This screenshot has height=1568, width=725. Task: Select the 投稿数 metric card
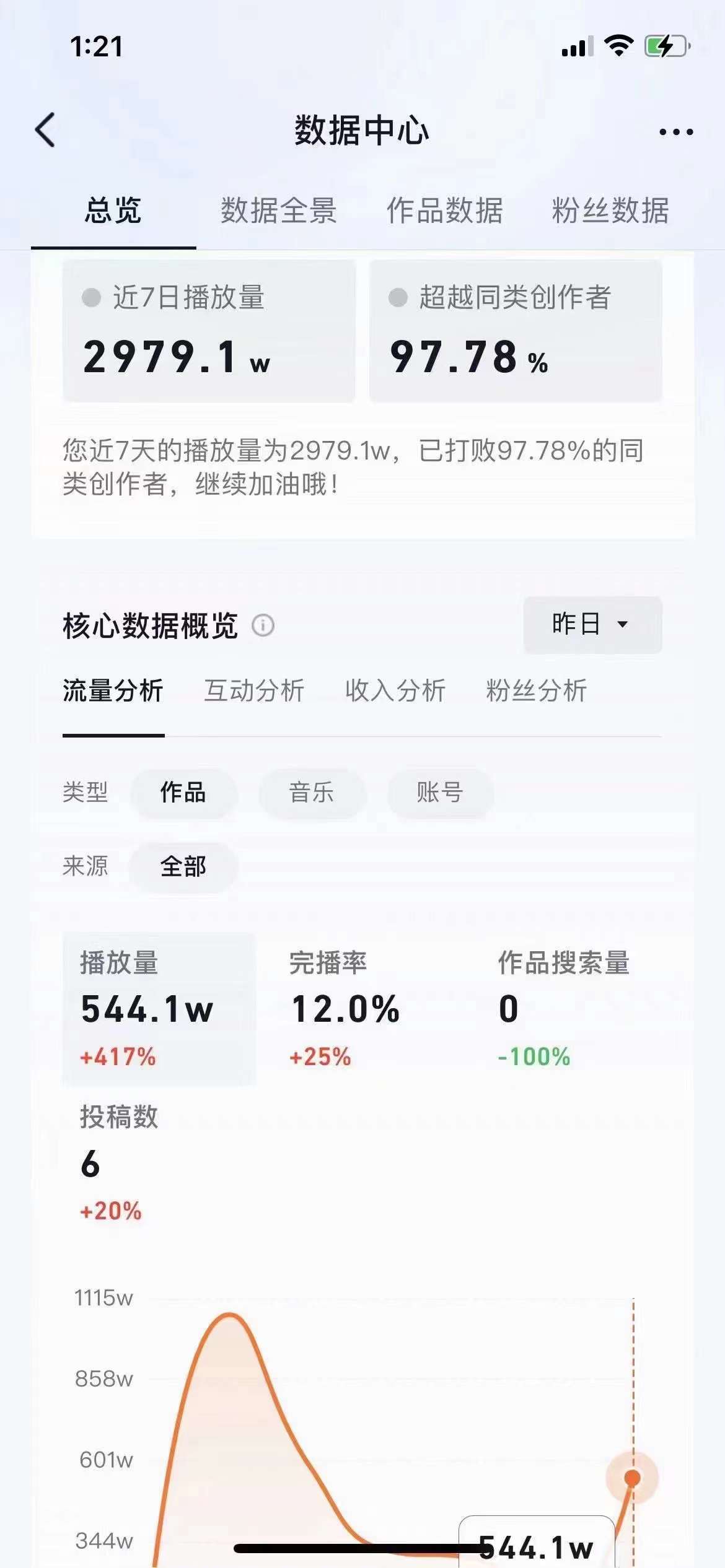[x=159, y=1163]
